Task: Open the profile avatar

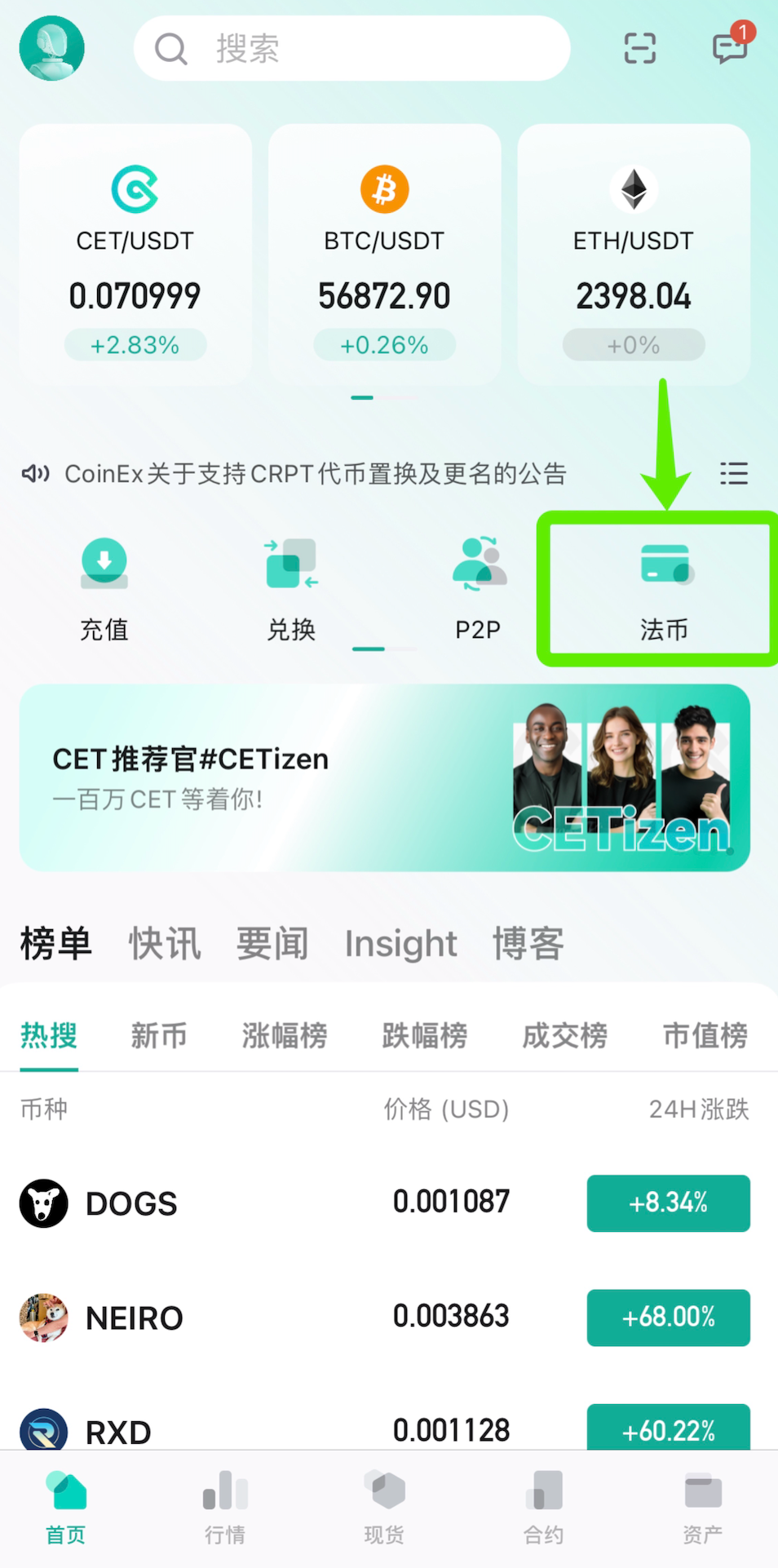Action: 52,48
